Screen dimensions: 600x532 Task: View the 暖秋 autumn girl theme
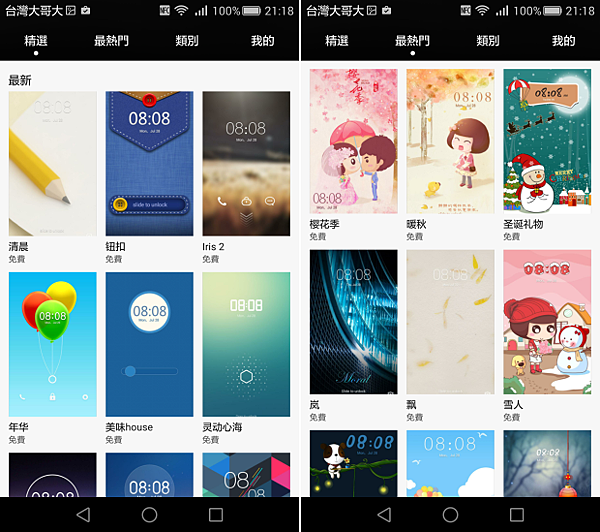point(450,141)
